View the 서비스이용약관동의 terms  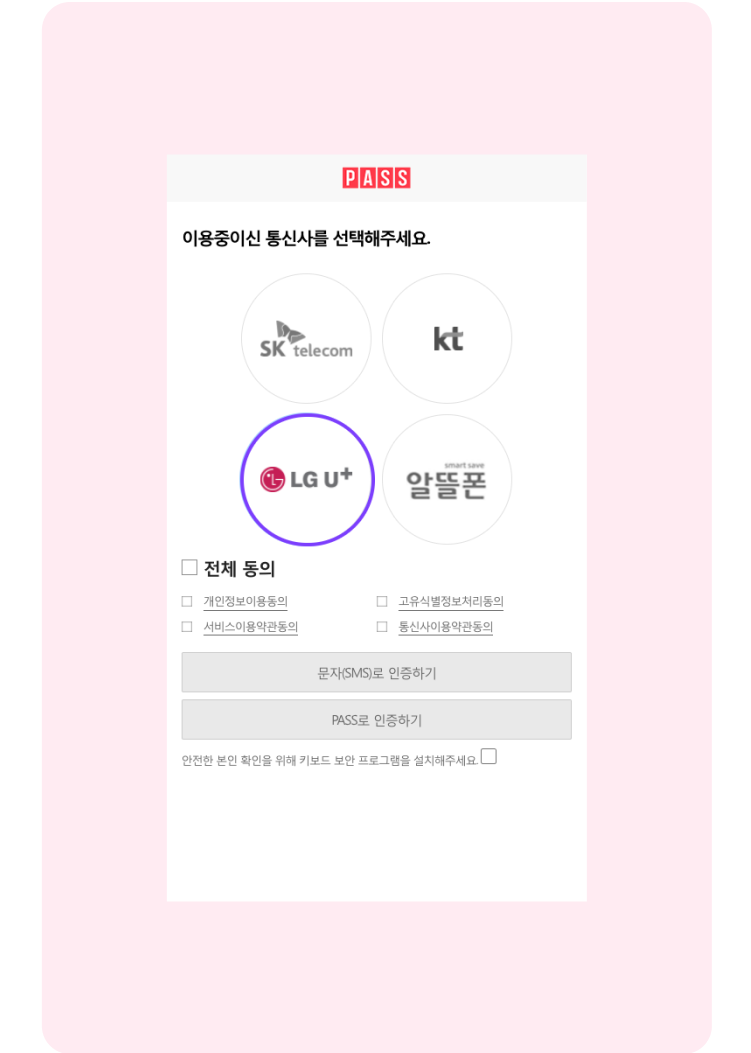(250, 628)
